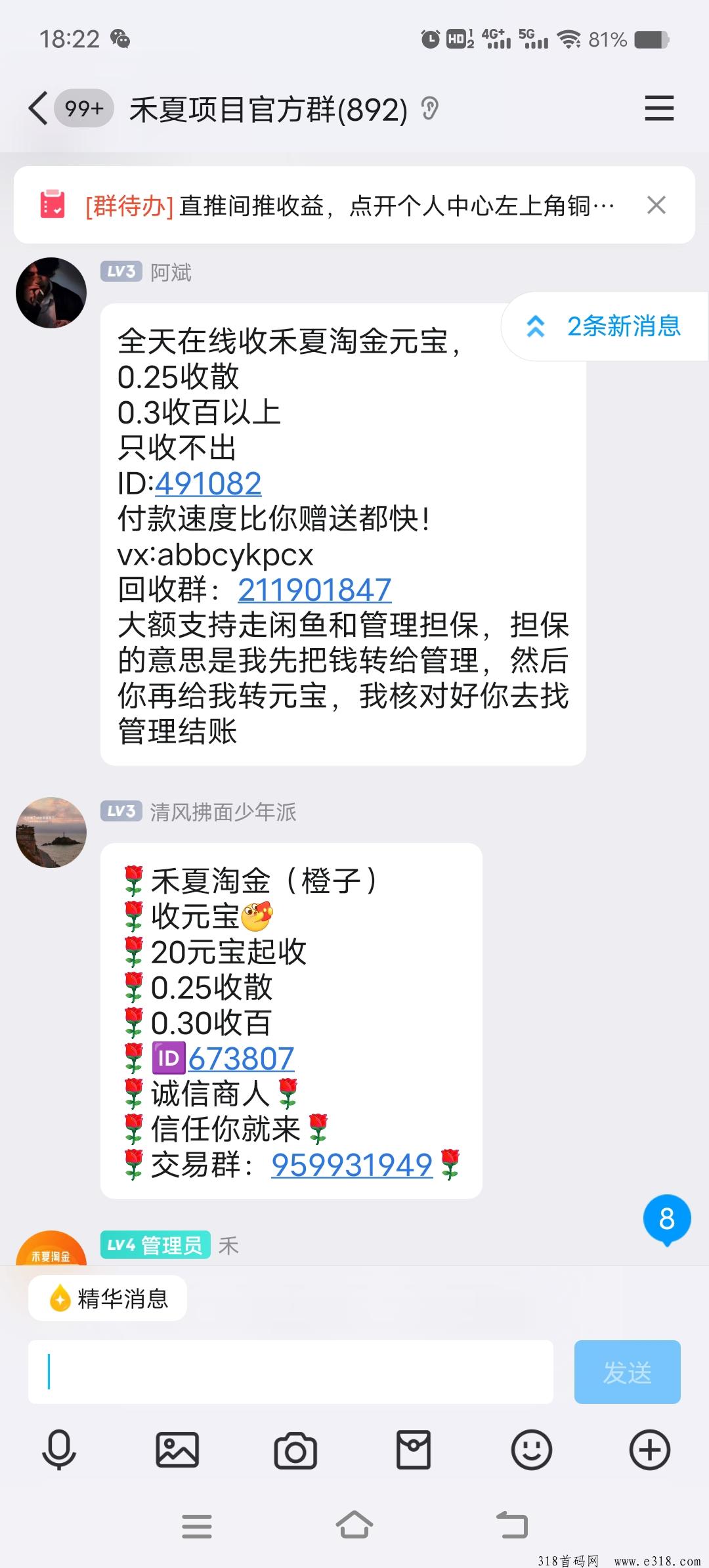709x1568 pixels.
Task: Open 清风拂面少年派's profile avatar
Action: coord(51,833)
